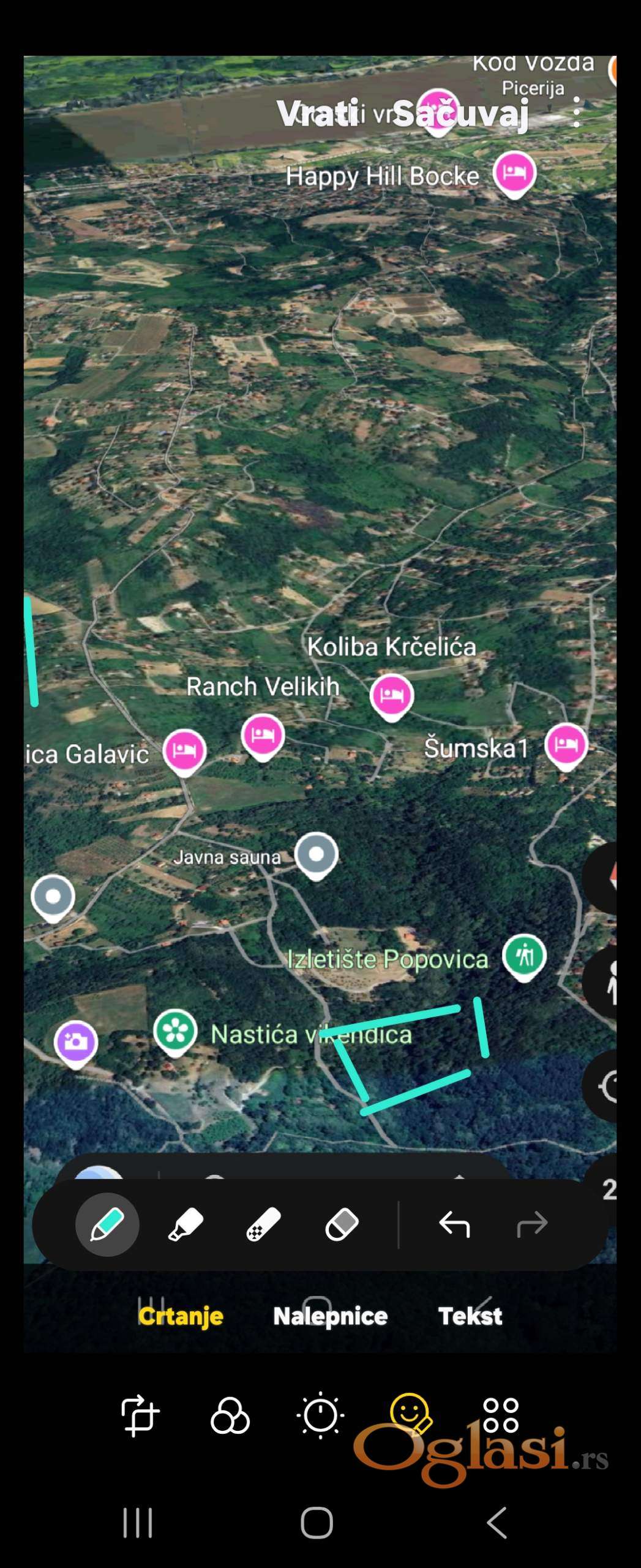Switch to the Tekst tab
Viewport: 641px width, 1568px height.
[x=470, y=1316]
